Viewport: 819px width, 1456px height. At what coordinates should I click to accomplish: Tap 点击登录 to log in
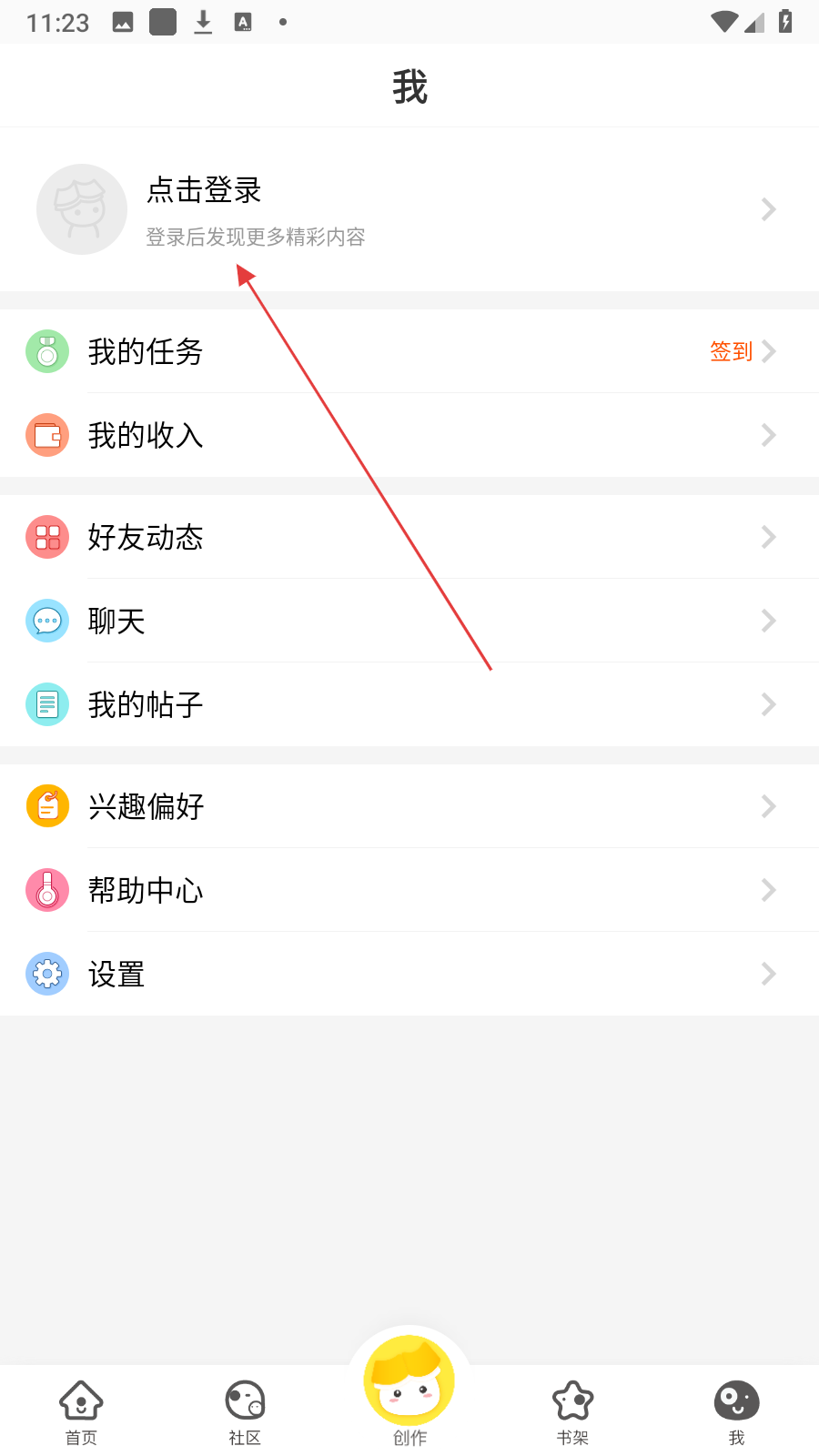pos(205,190)
